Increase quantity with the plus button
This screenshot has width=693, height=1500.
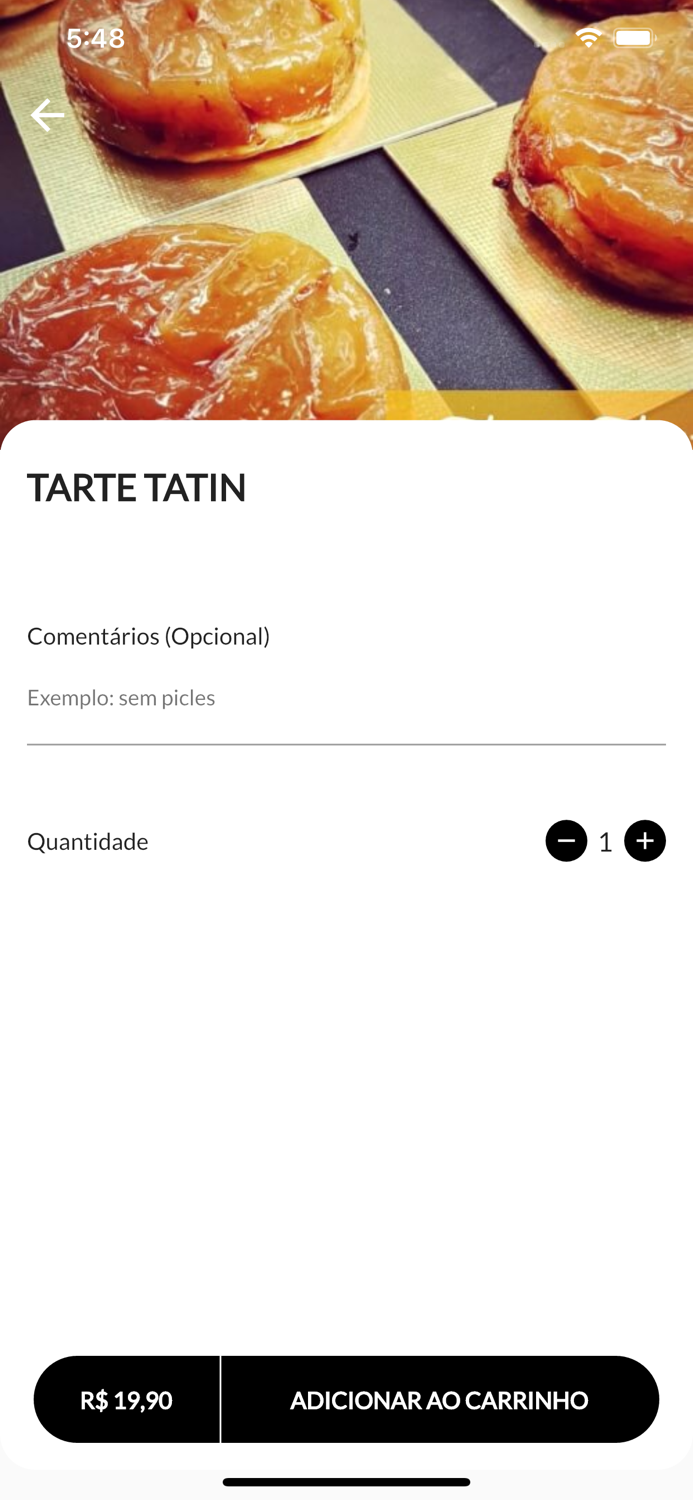[645, 841]
